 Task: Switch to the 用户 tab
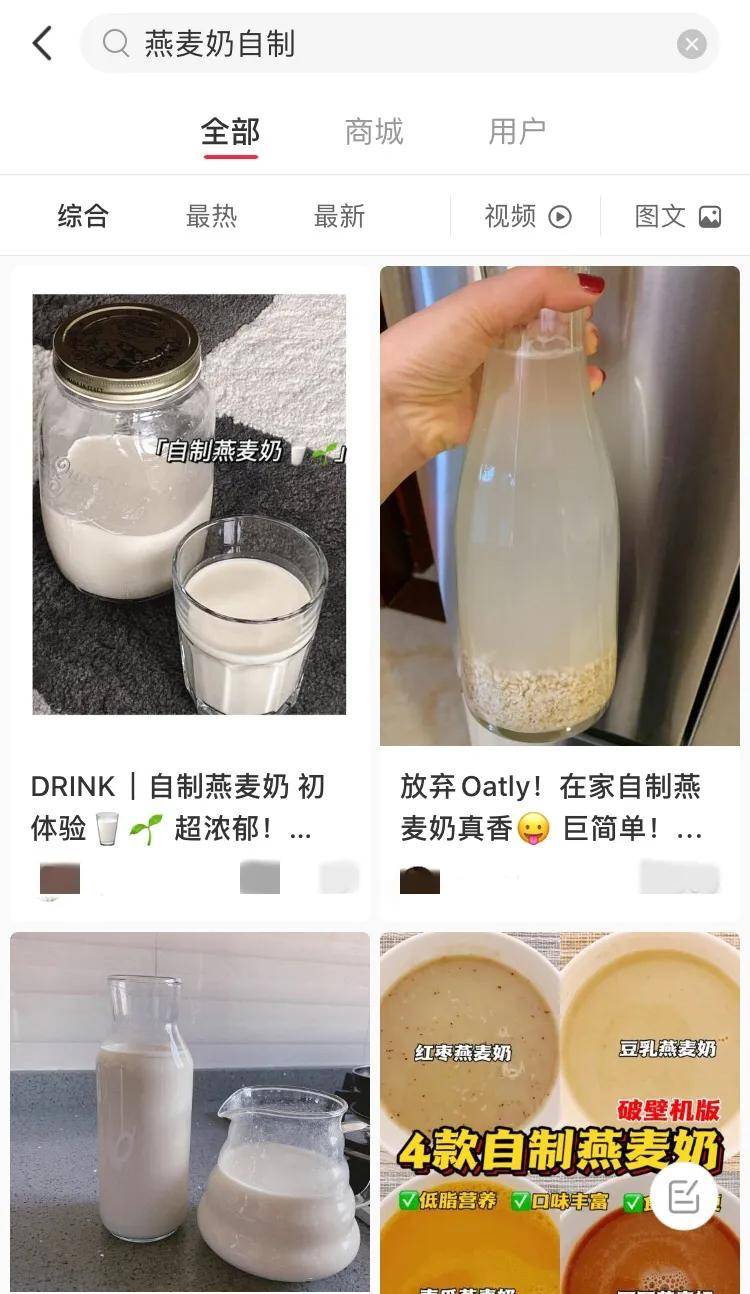pyautogui.click(x=517, y=132)
